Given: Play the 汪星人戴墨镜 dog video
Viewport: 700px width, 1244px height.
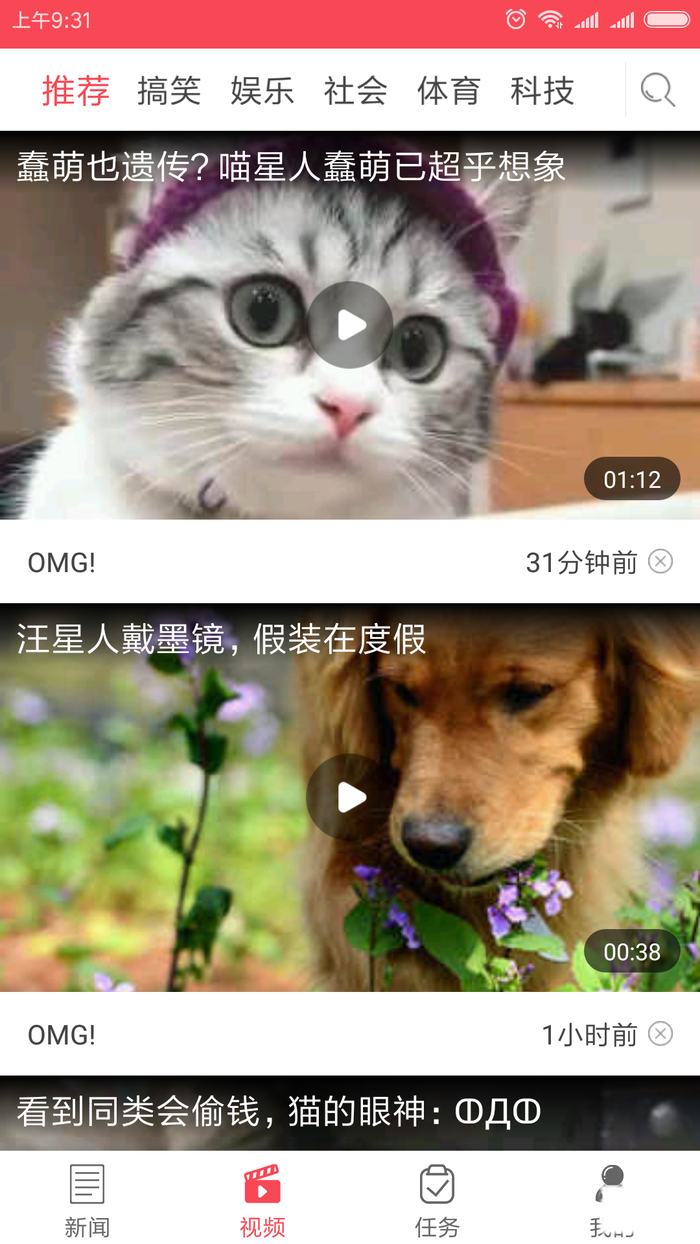Looking at the screenshot, I should click(350, 797).
